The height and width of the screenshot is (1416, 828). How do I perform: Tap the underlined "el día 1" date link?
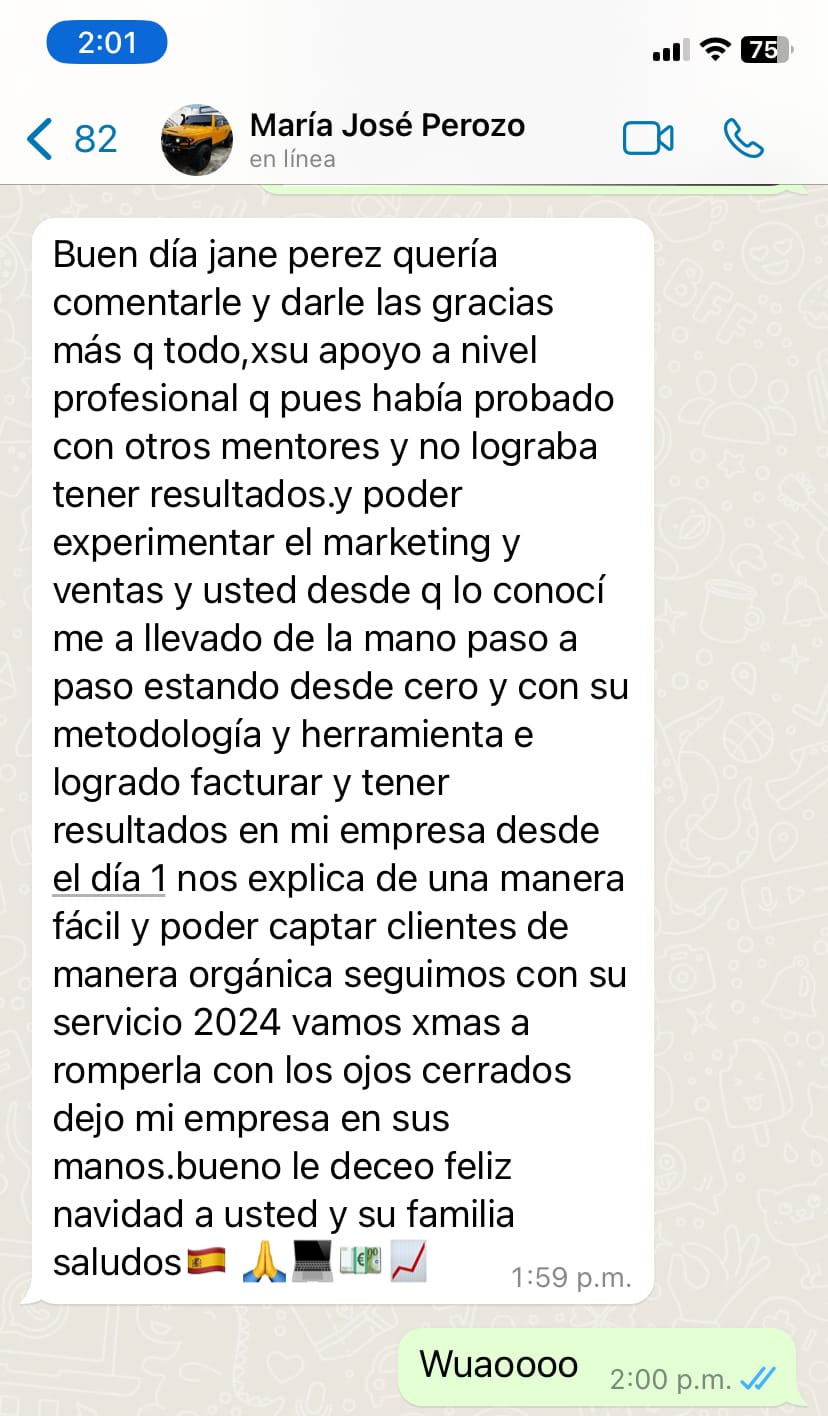(x=109, y=879)
